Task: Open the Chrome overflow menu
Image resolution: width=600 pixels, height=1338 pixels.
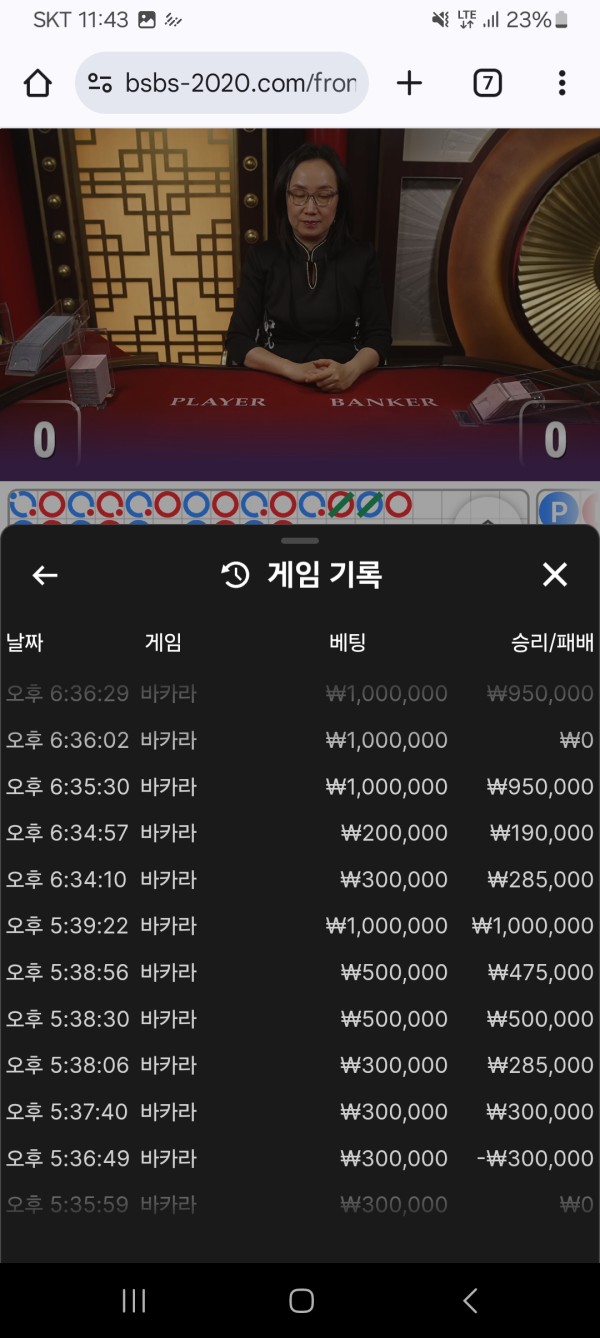Action: pyautogui.click(x=562, y=83)
